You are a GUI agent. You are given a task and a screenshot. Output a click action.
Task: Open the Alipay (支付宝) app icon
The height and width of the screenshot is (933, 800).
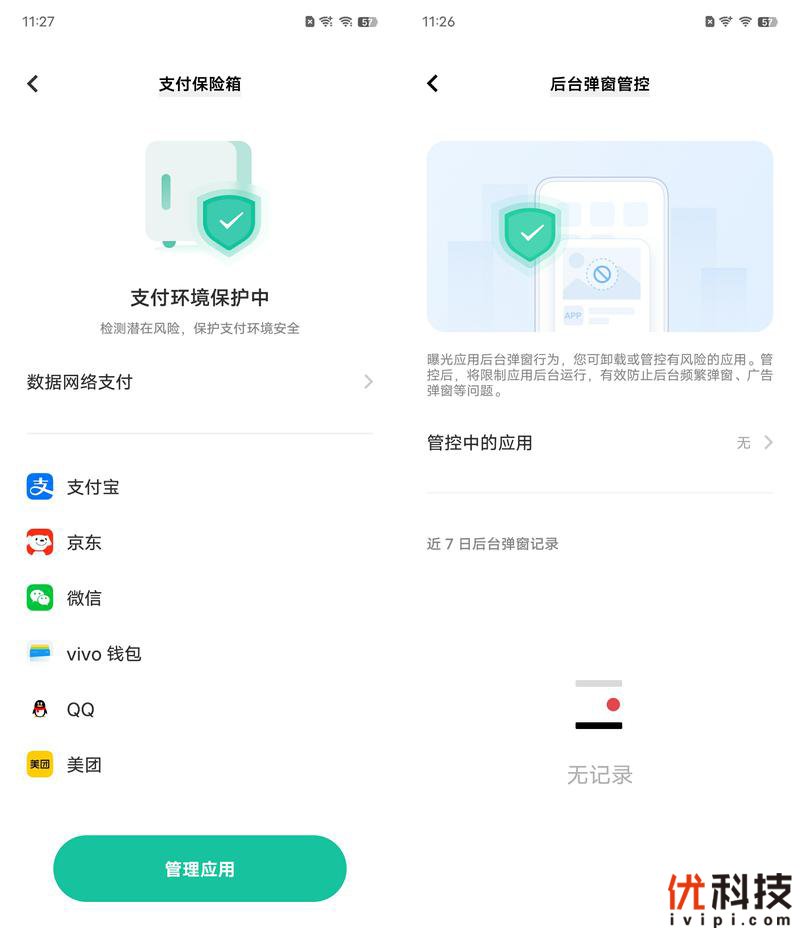pyautogui.click(x=38, y=487)
